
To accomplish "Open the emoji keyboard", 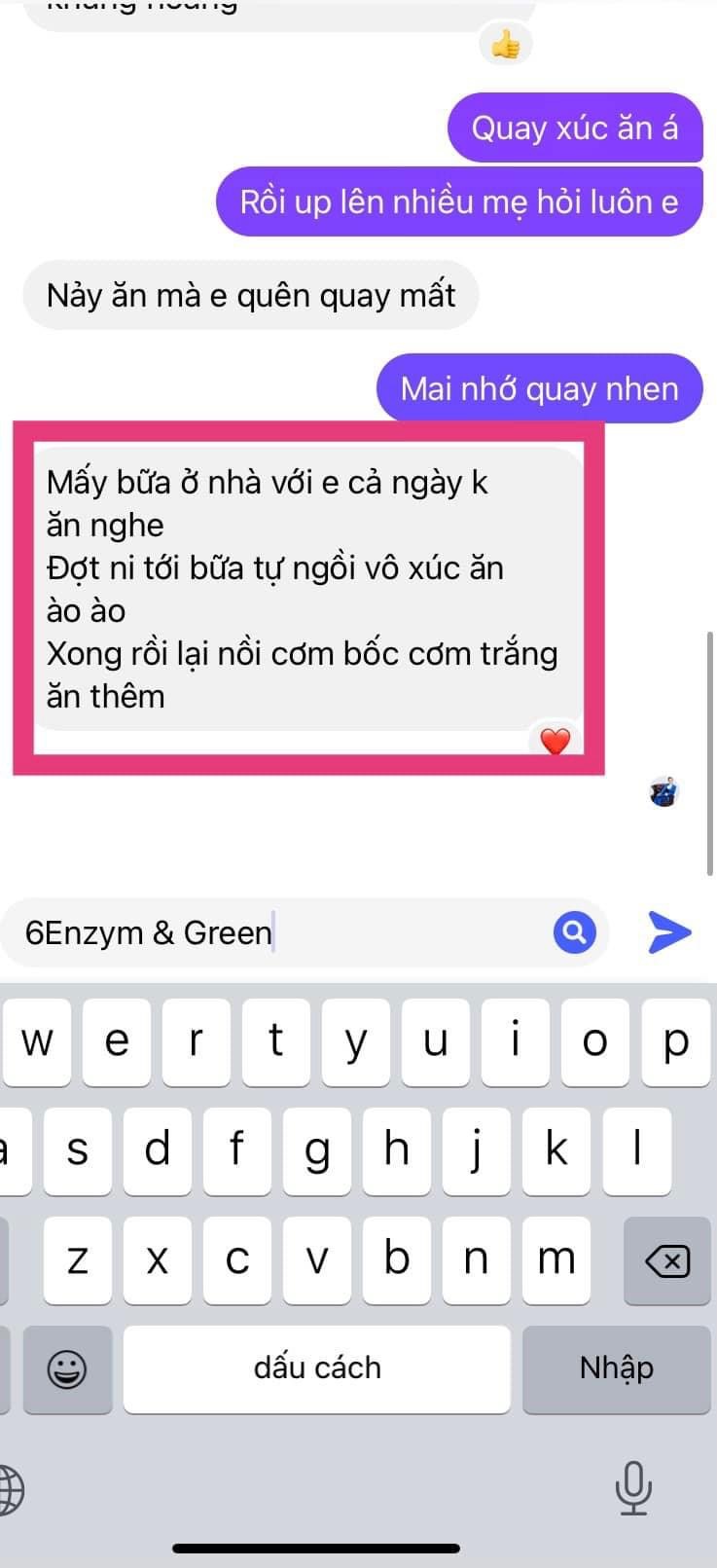I will 67,1369.
